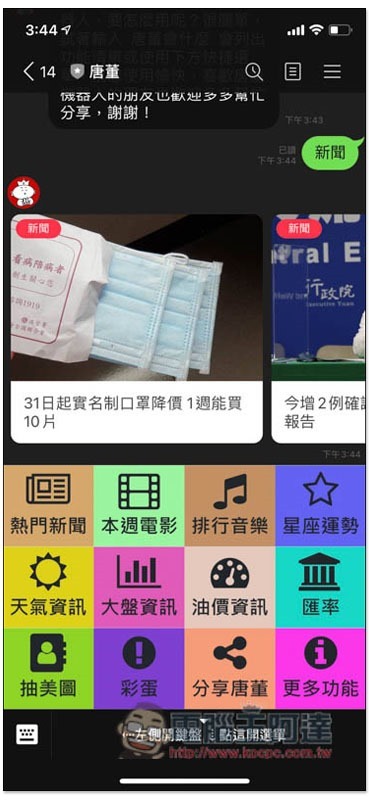Open the mask price news card
This screenshot has height=800, width=369.
click(x=137, y=329)
